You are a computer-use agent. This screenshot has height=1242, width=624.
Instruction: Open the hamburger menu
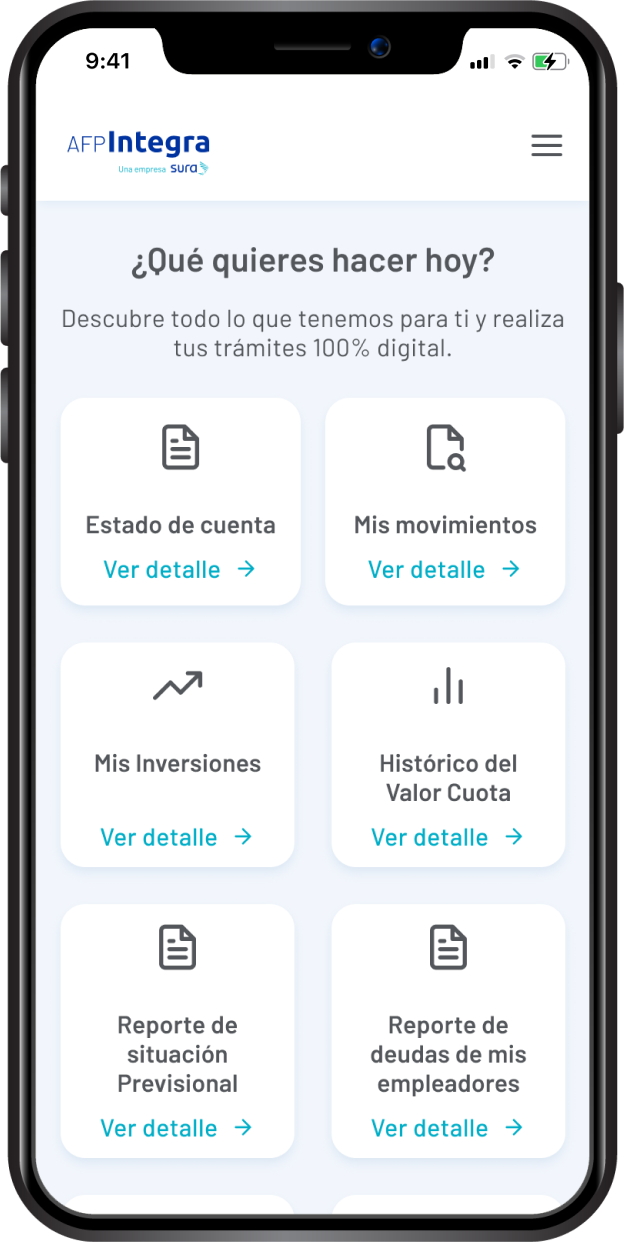pyautogui.click(x=546, y=146)
